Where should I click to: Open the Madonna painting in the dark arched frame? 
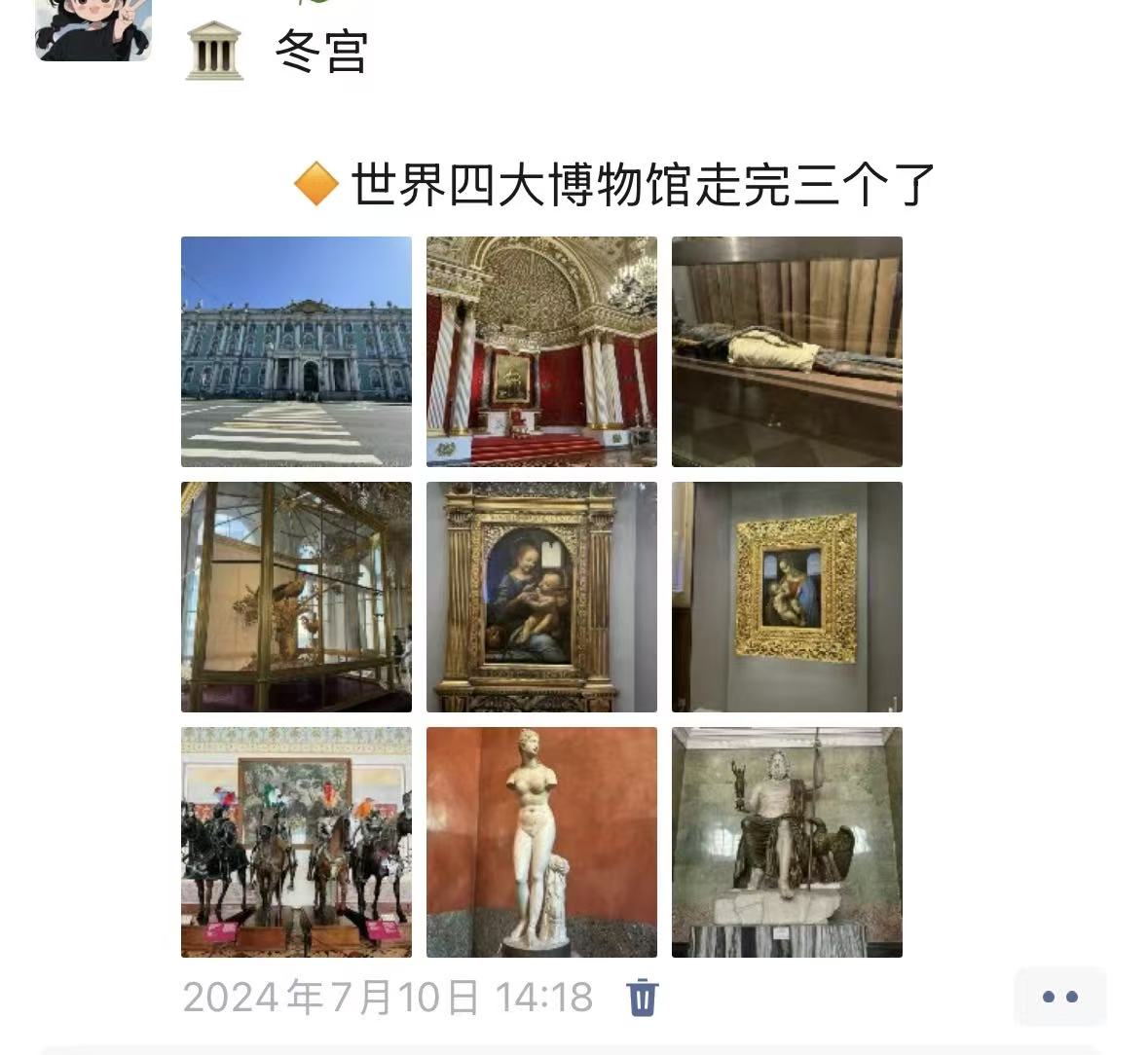pyautogui.click(x=541, y=597)
